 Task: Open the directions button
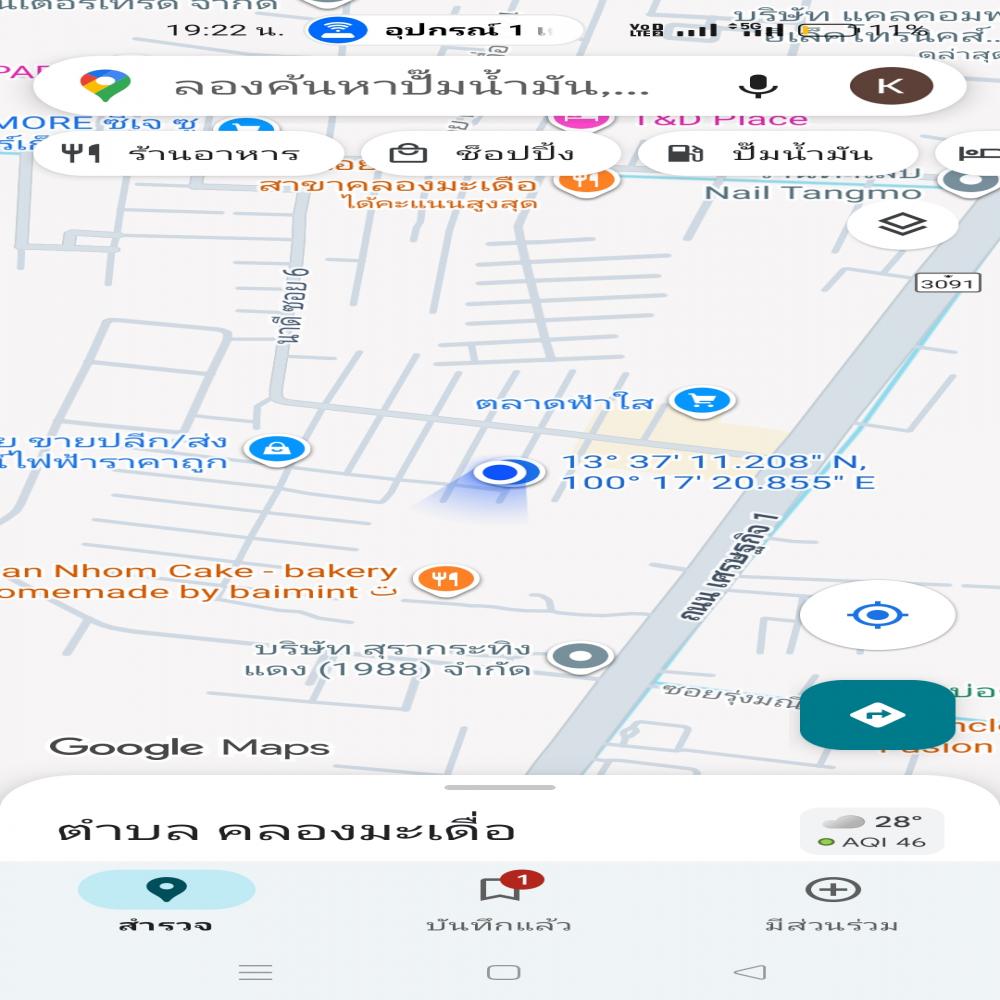pos(877,715)
